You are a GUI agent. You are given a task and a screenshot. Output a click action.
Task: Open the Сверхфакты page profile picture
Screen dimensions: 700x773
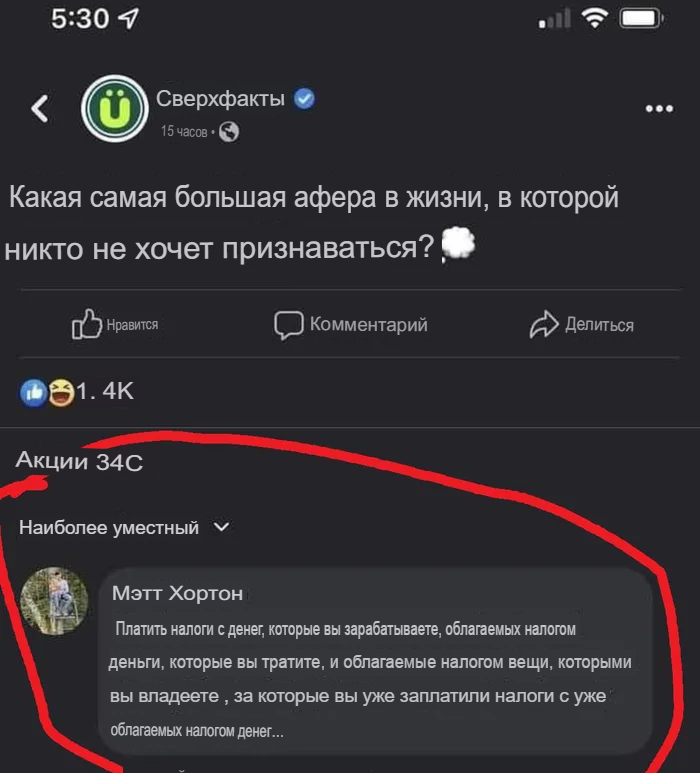coord(112,109)
